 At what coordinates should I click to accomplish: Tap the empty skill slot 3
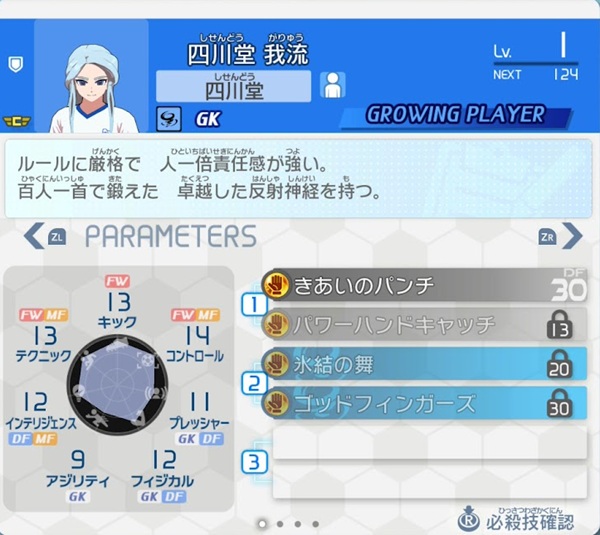(x=430, y=459)
